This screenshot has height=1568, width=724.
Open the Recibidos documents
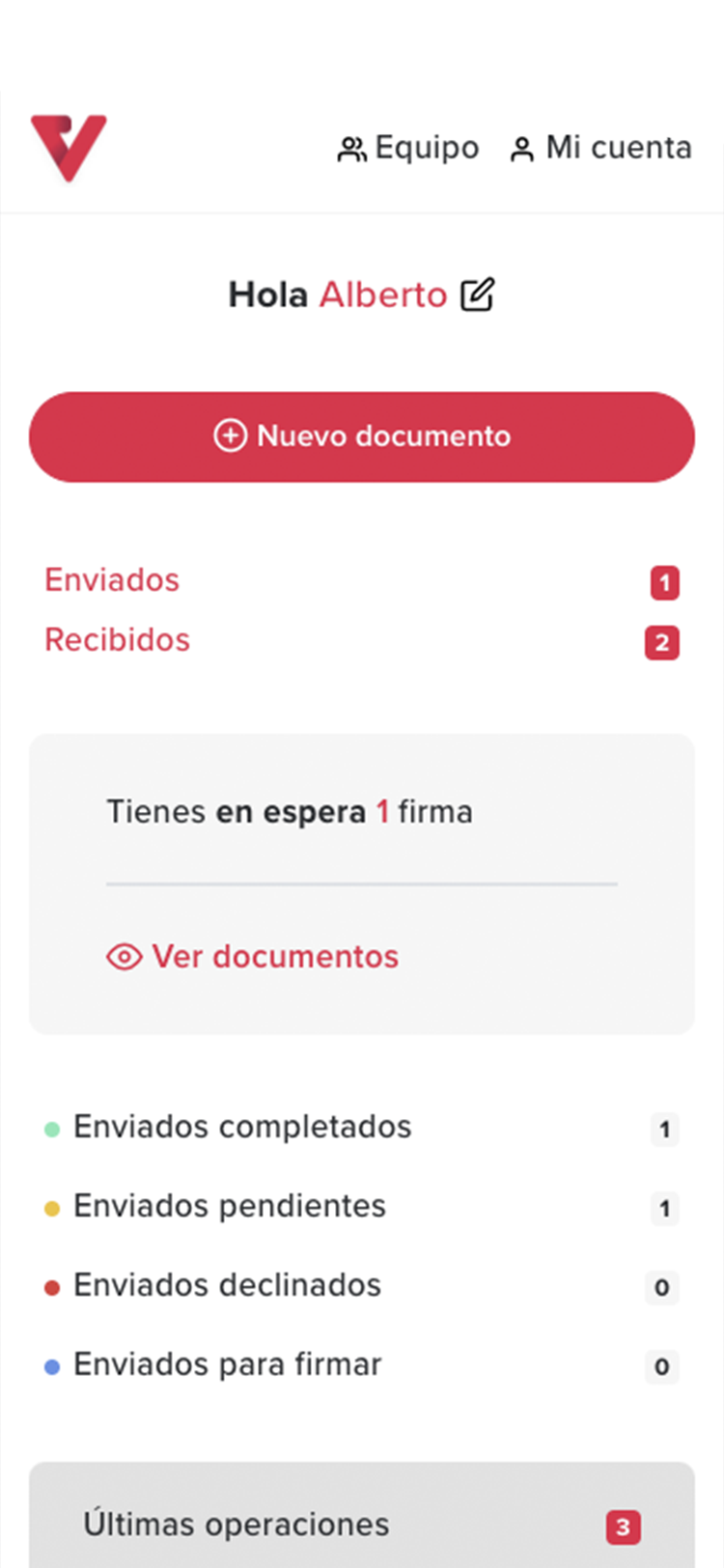(x=118, y=640)
